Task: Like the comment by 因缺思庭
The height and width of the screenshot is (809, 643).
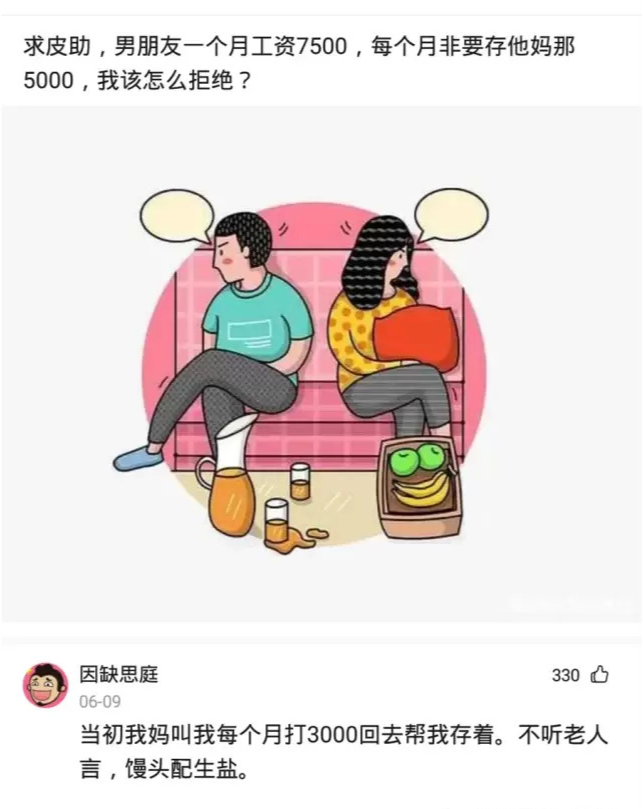Action: 599,675
